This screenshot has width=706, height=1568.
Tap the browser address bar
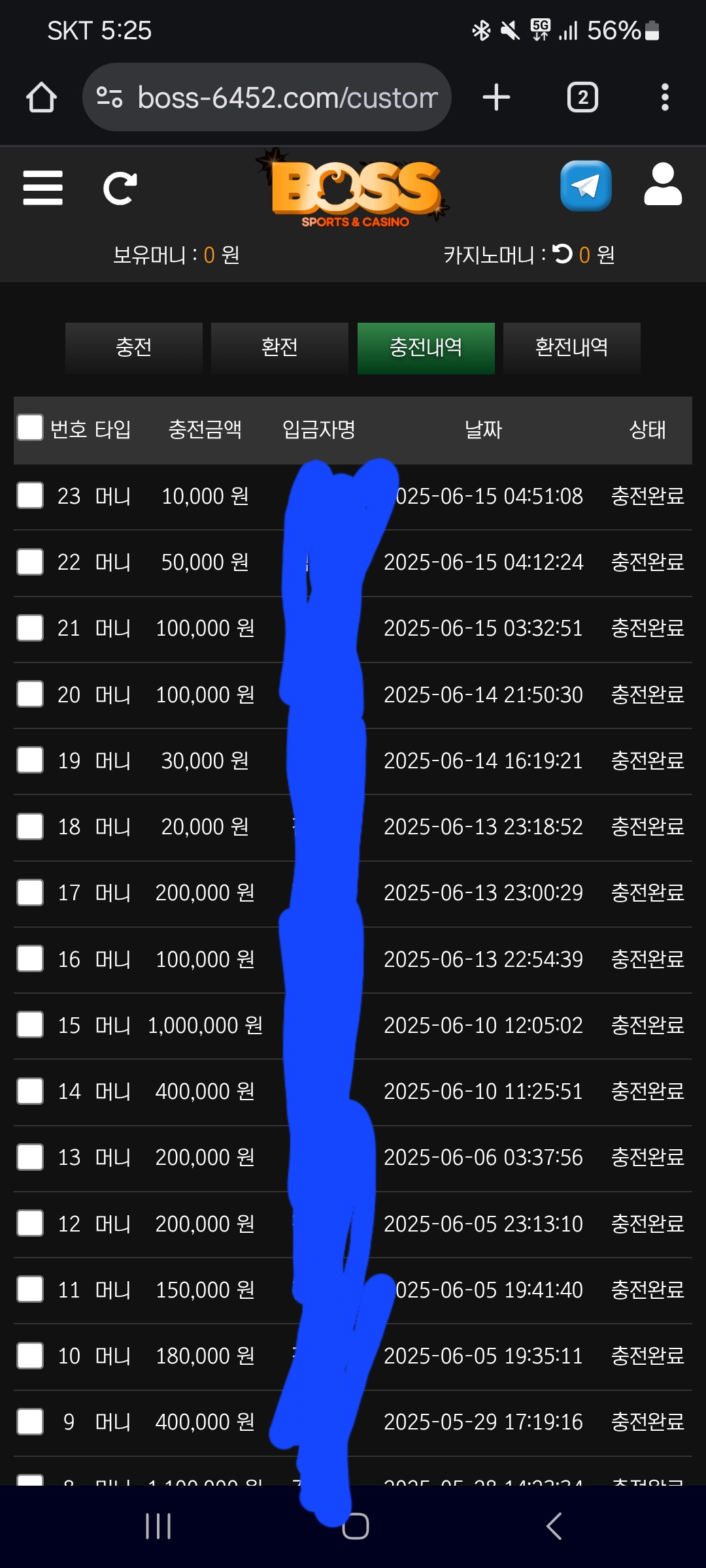[267, 97]
